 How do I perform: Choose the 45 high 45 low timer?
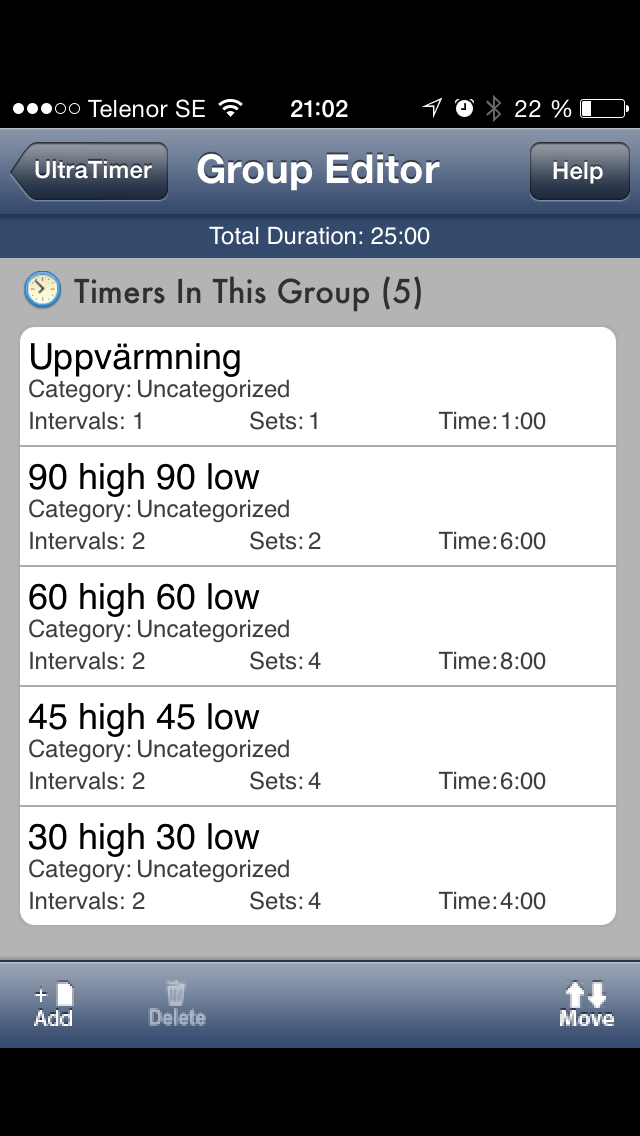(x=318, y=747)
